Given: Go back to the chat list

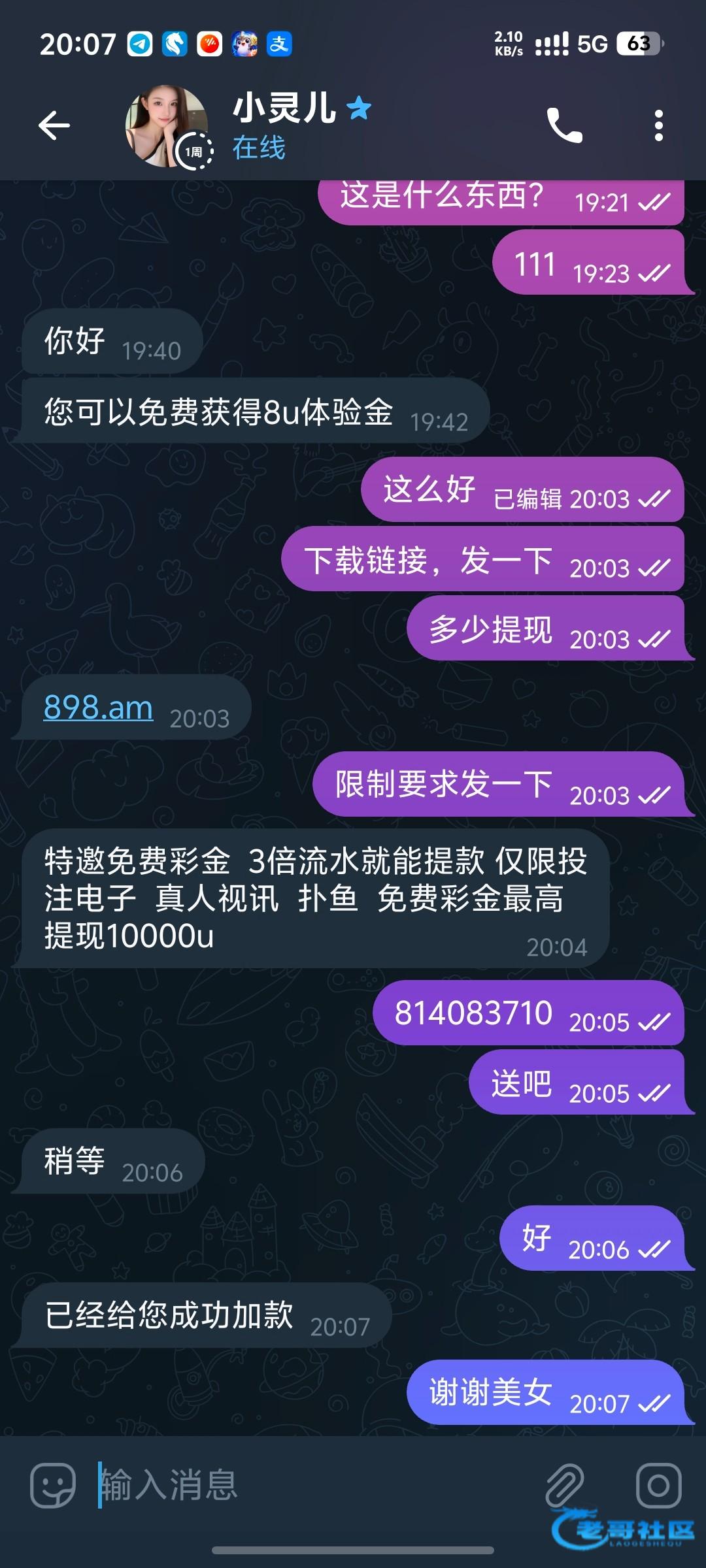Looking at the screenshot, I should [x=54, y=125].
